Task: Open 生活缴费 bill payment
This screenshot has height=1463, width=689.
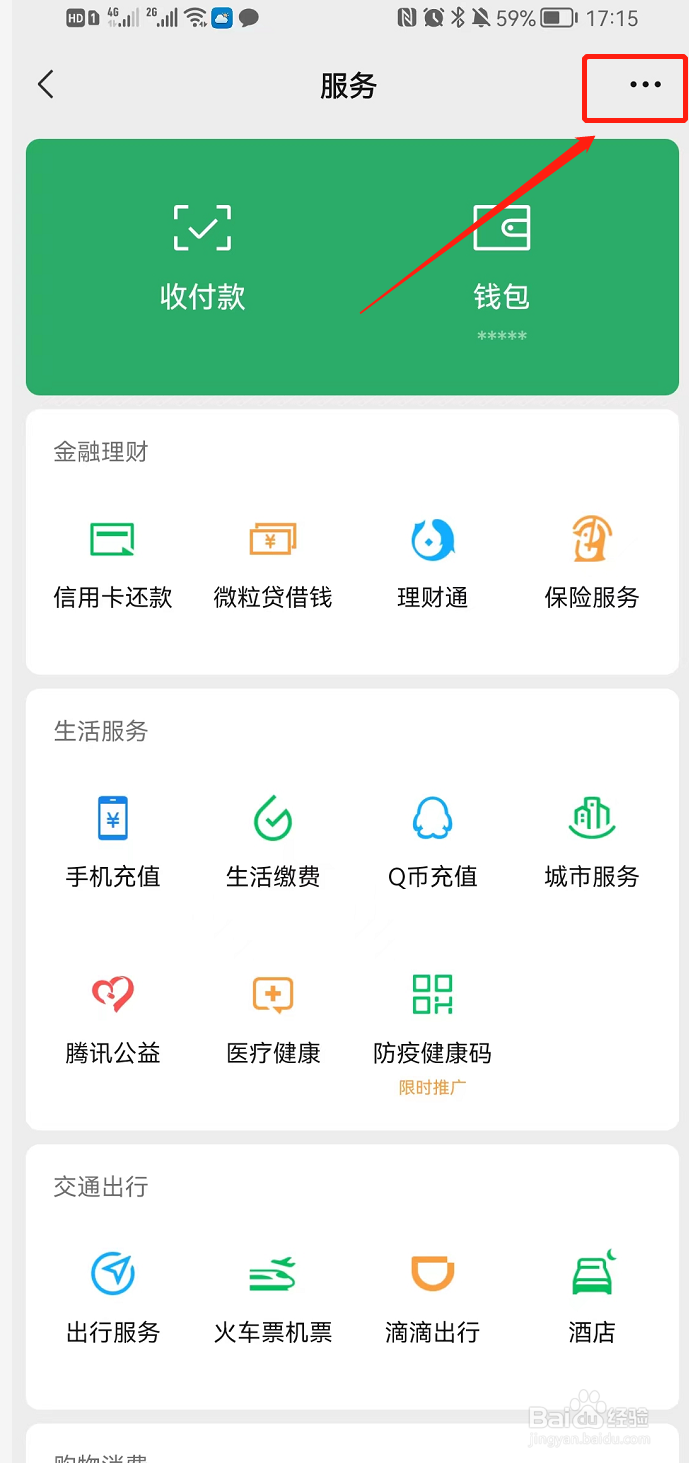Action: (273, 842)
